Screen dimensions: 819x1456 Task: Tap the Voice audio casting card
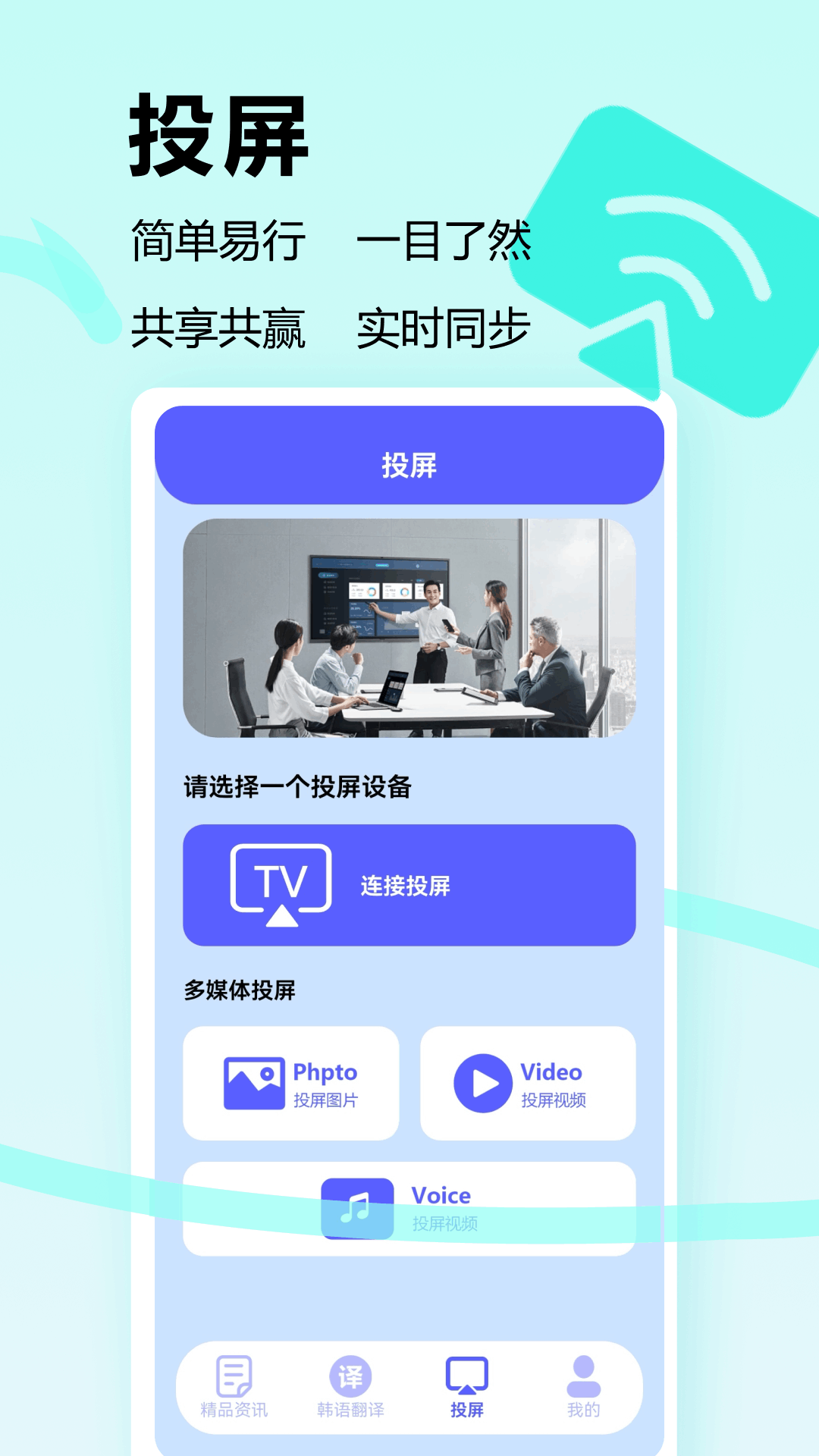pos(409,1207)
